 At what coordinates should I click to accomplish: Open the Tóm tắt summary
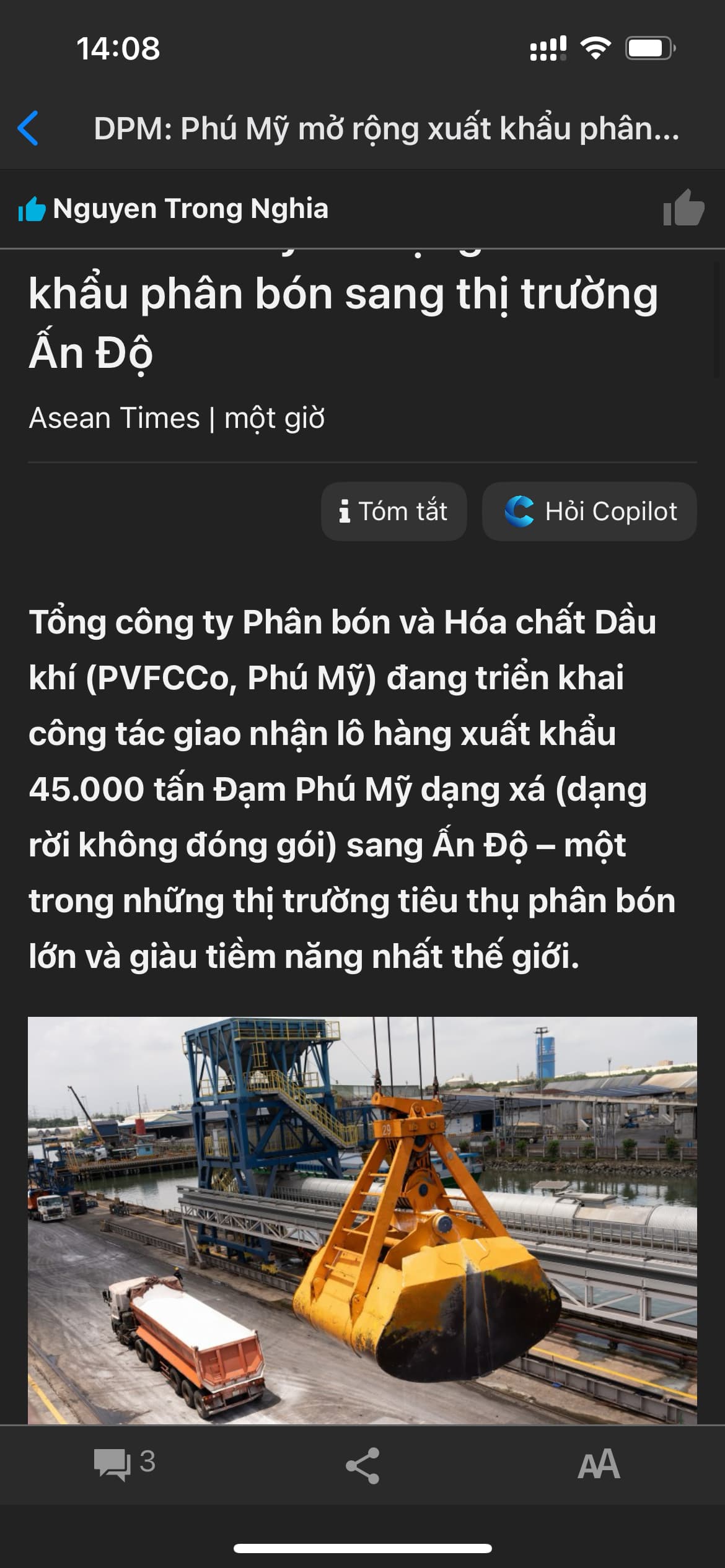pos(393,512)
